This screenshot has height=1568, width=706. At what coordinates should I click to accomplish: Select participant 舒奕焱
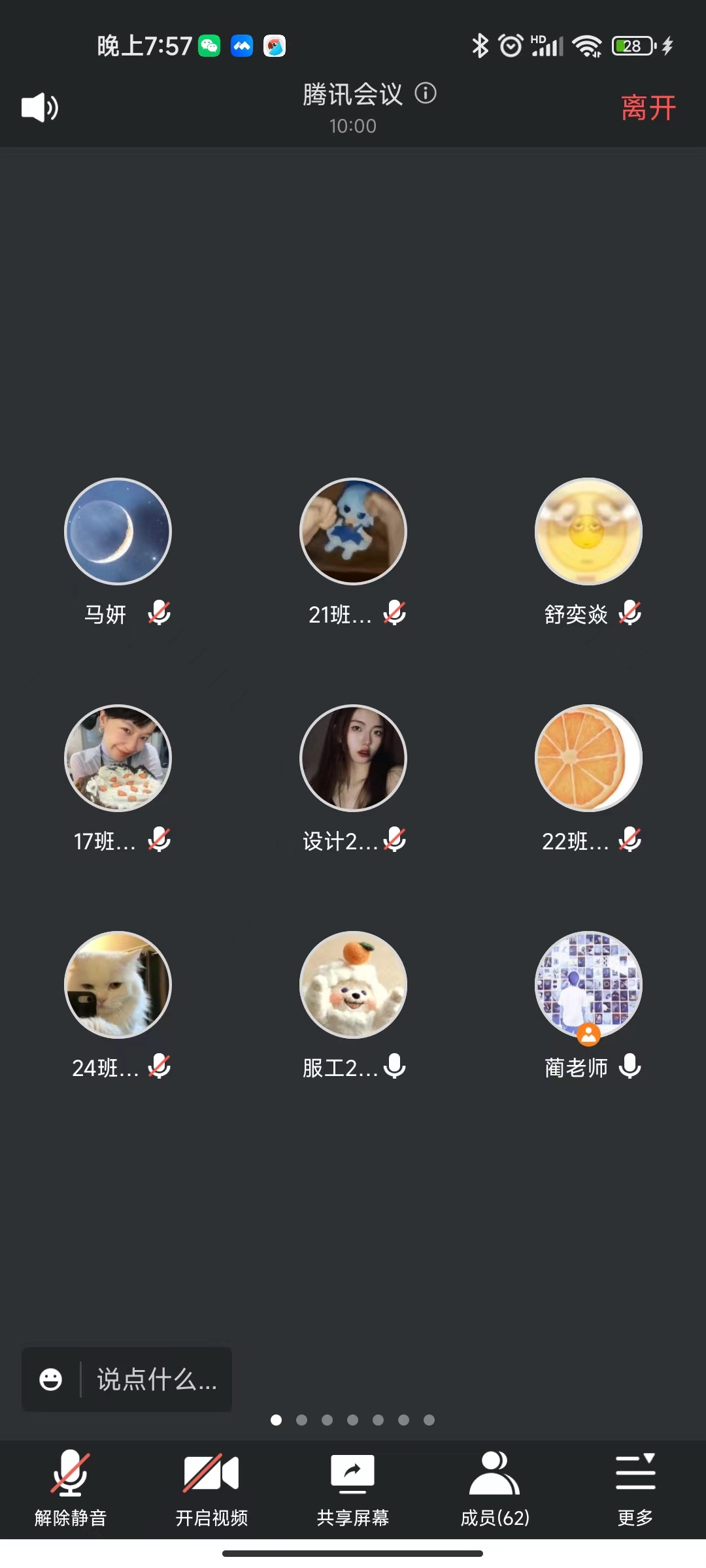(x=588, y=532)
